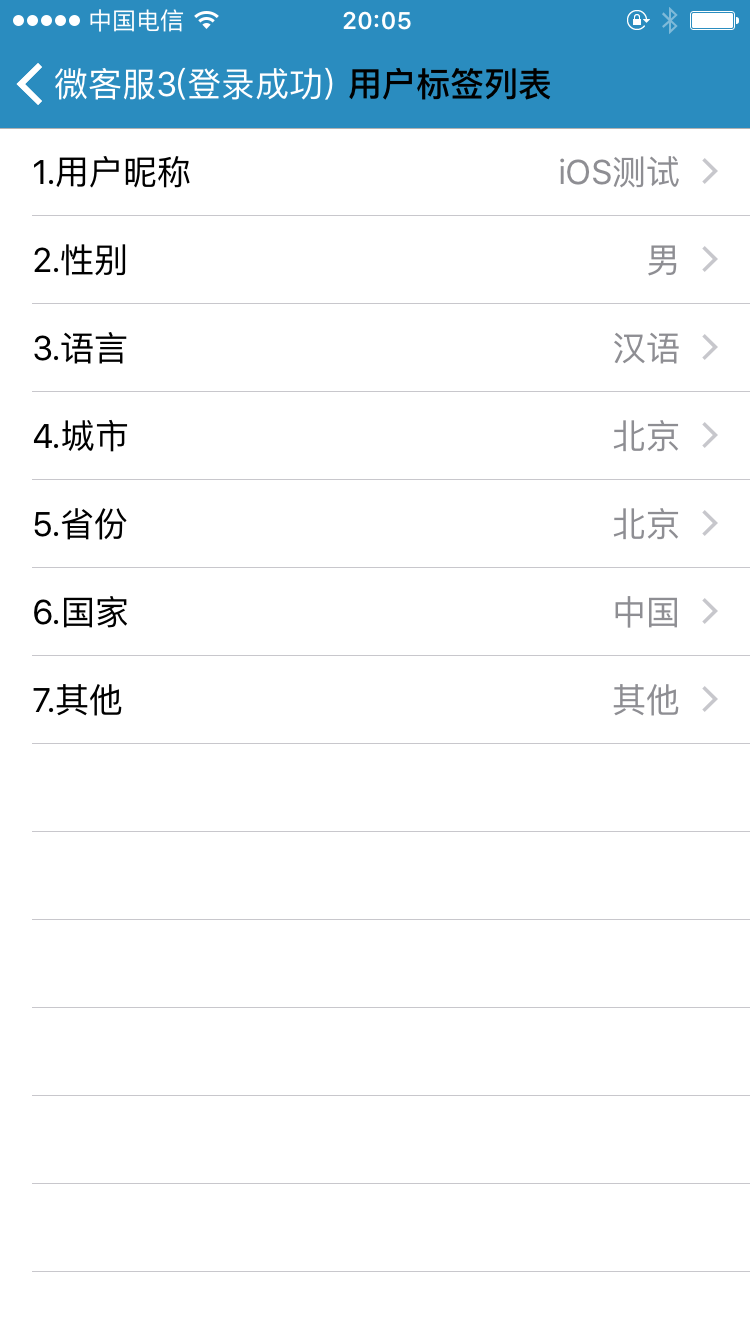View the 7.其他 tag details
This screenshot has width=750, height=1334.
pyautogui.click(x=375, y=700)
